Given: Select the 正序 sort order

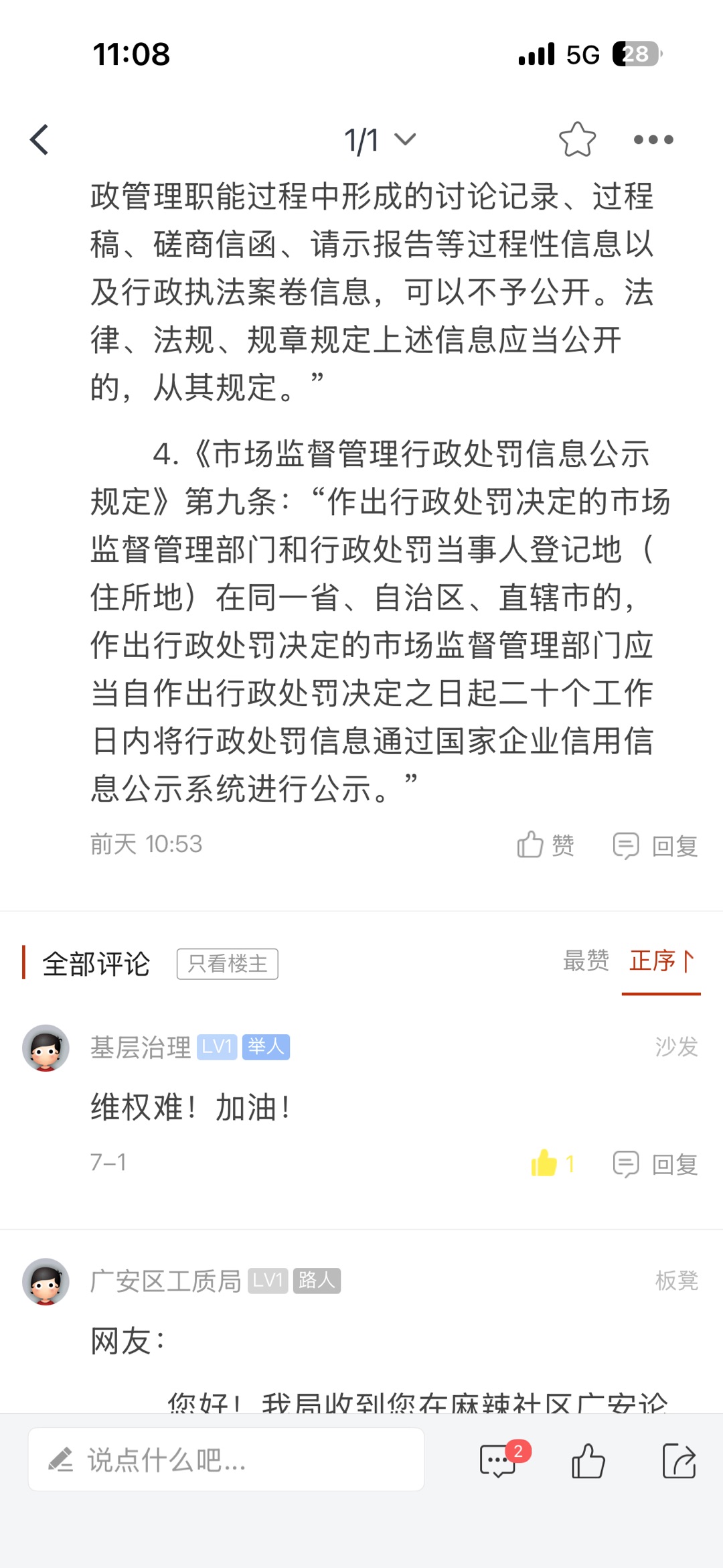Looking at the screenshot, I should (x=661, y=961).
